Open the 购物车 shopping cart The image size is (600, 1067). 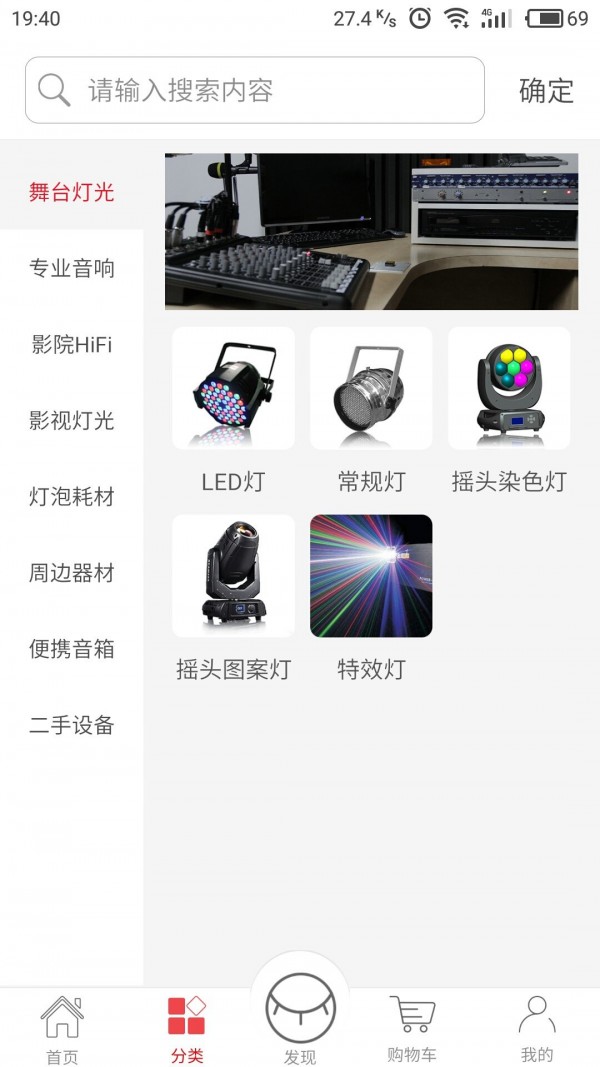[412, 1028]
